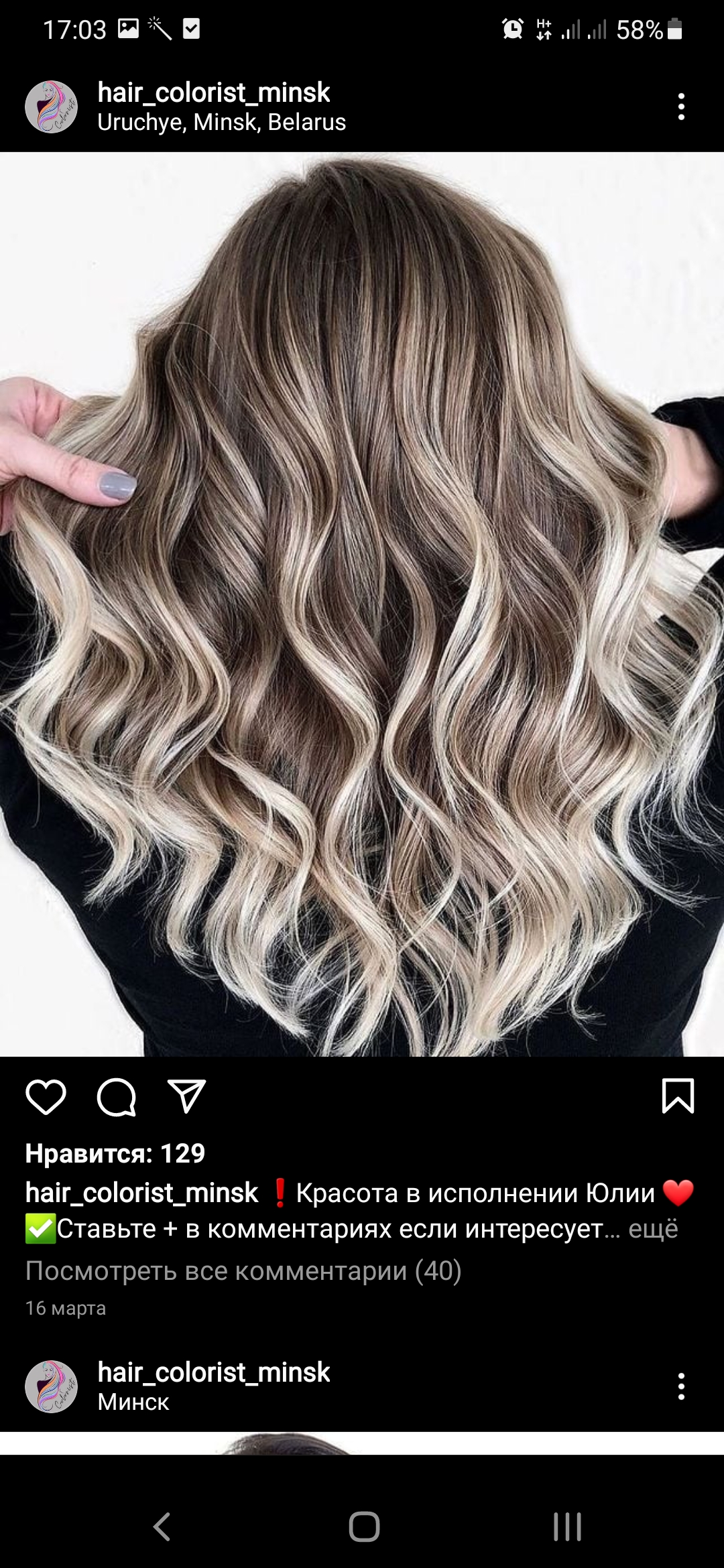Bookmark the hair coloring post
The height and width of the screenshot is (1568, 724).
pos(678,1096)
